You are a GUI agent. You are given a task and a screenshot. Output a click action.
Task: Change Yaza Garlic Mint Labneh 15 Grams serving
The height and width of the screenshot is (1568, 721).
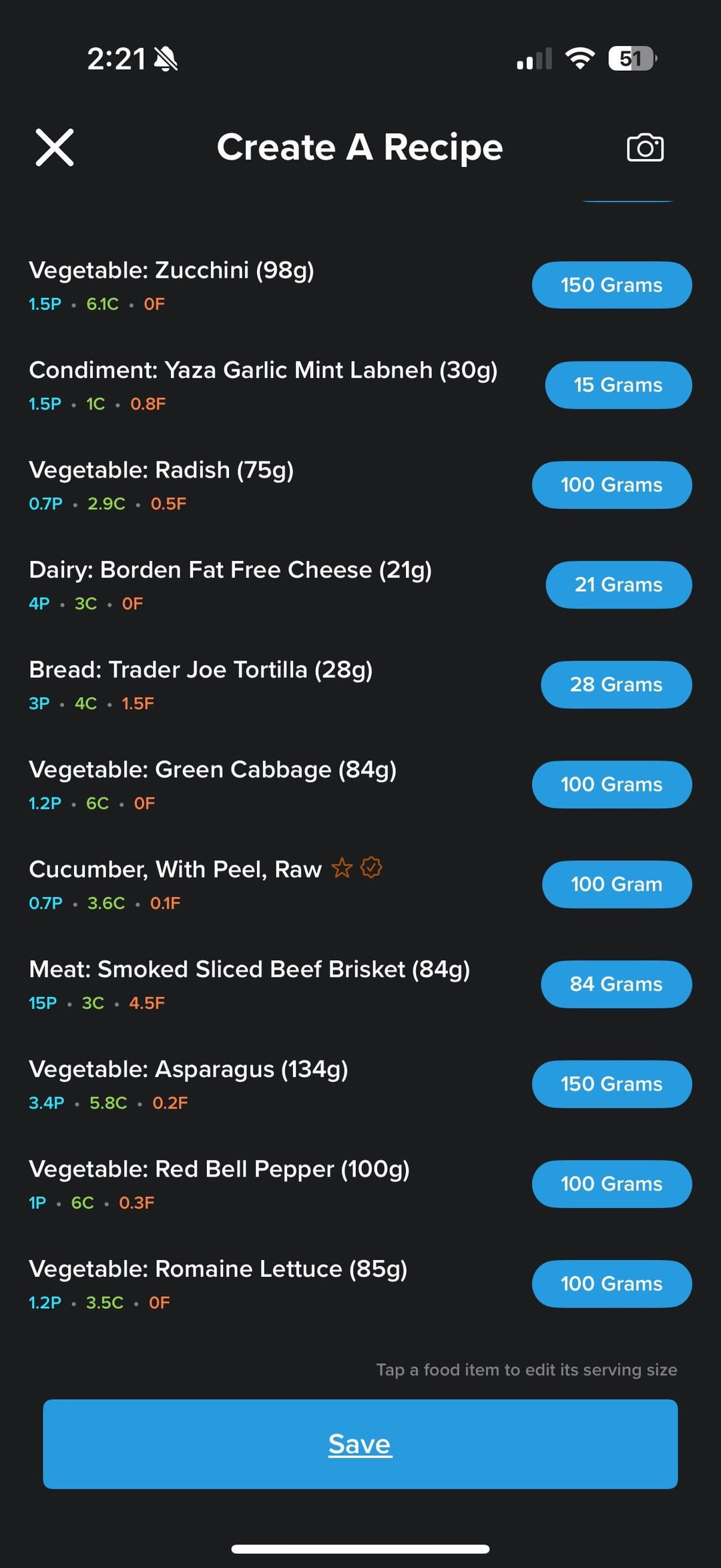[618, 385]
